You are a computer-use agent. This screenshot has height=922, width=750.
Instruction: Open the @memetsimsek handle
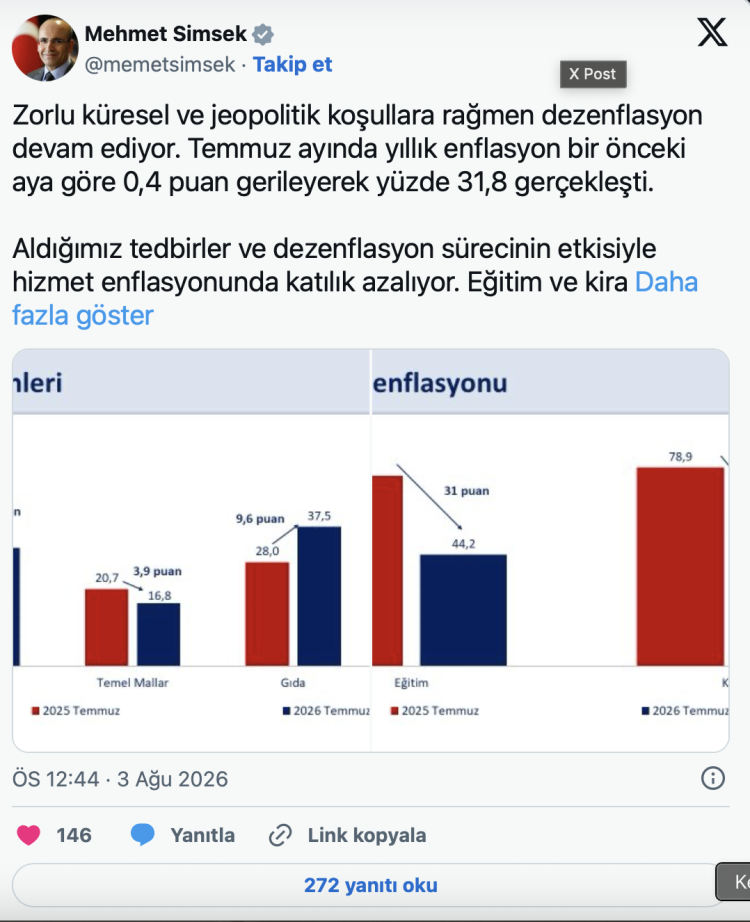[160, 64]
